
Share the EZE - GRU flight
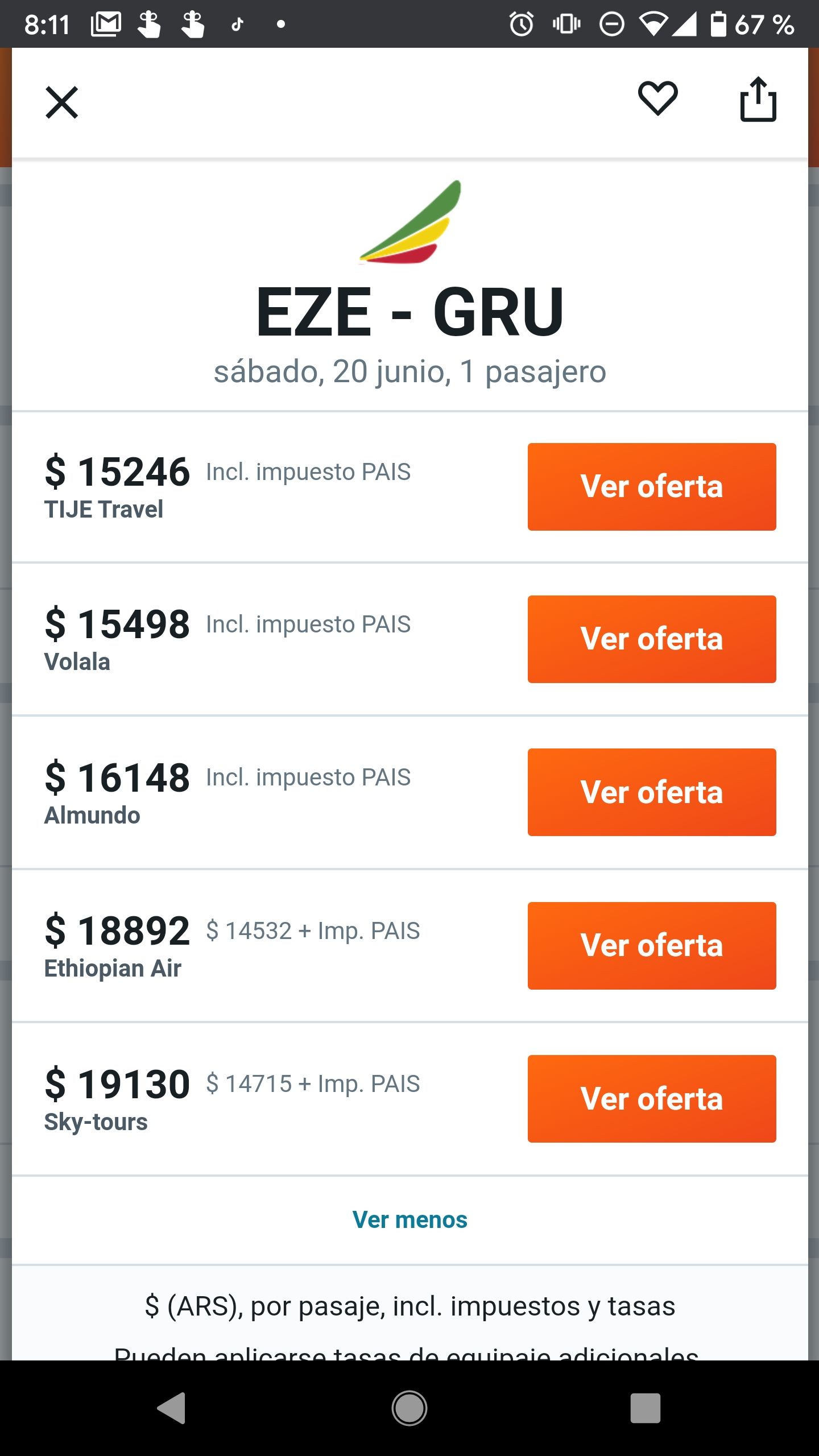pyautogui.click(x=758, y=100)
